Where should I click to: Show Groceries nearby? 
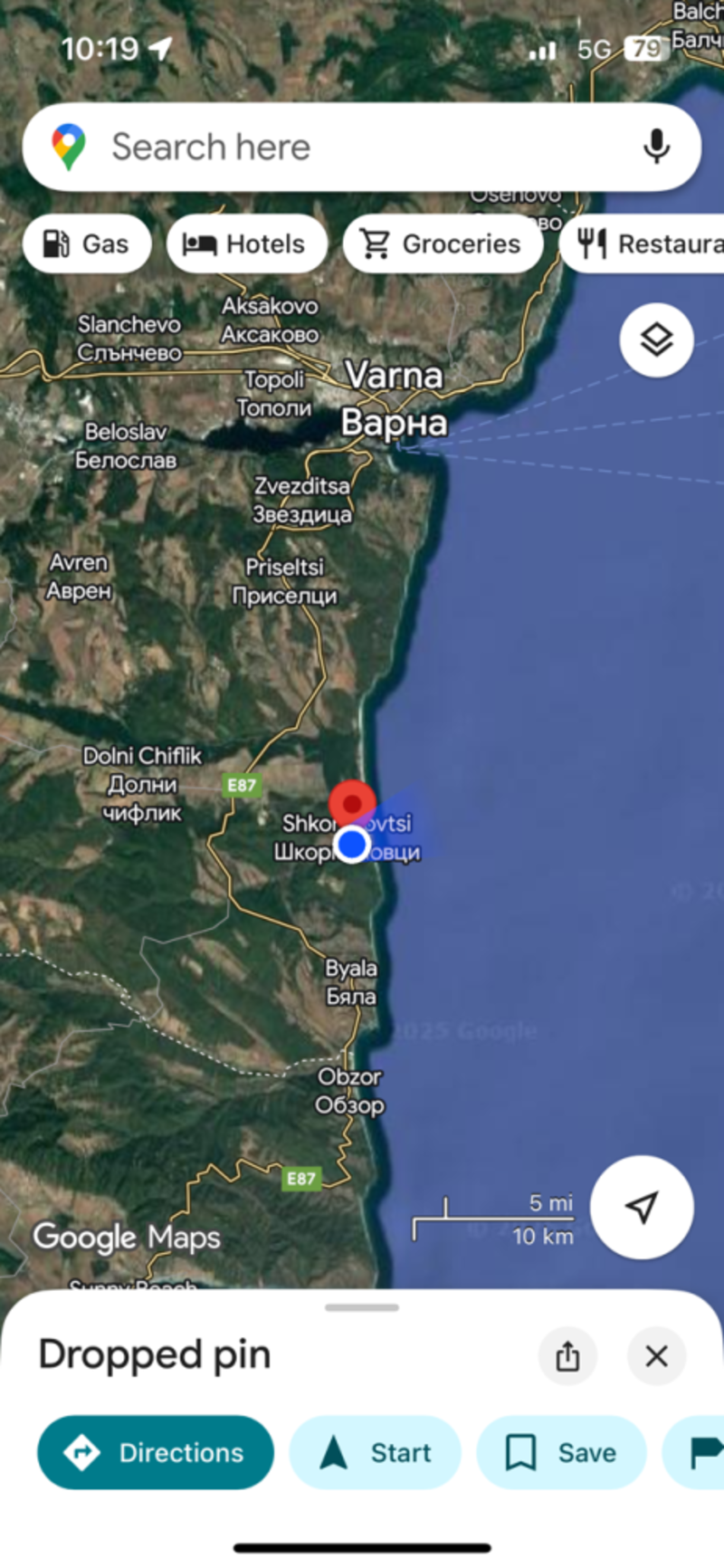point(442,244)
